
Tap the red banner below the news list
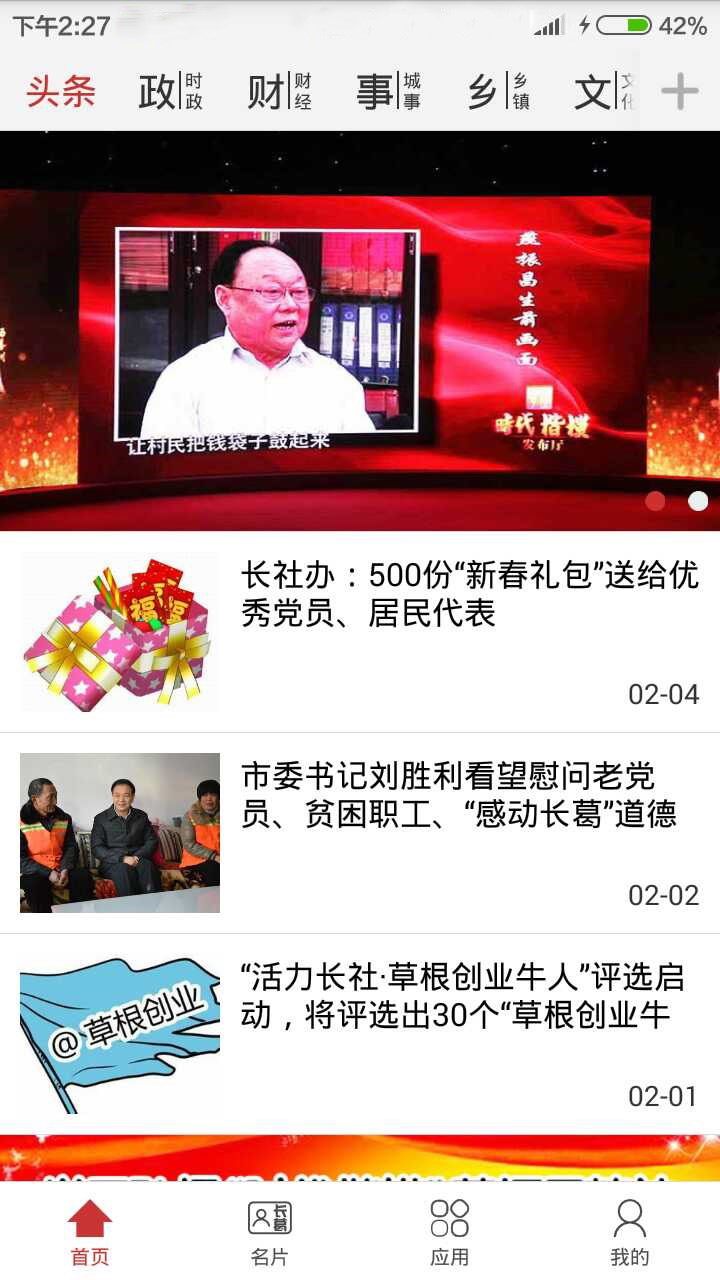360,1158
